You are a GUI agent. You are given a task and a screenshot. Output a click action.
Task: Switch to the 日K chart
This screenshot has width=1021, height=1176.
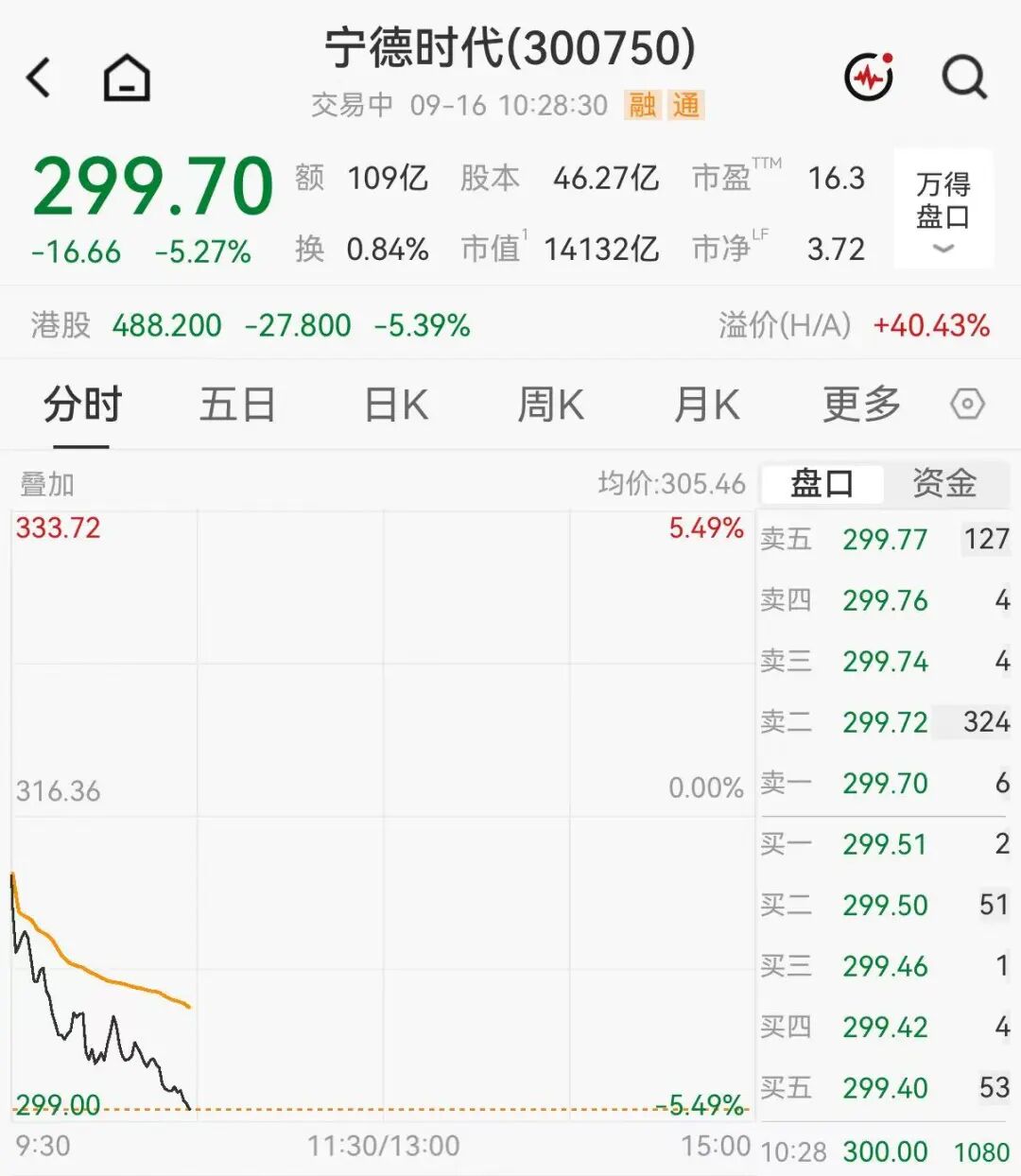(396, 406)
